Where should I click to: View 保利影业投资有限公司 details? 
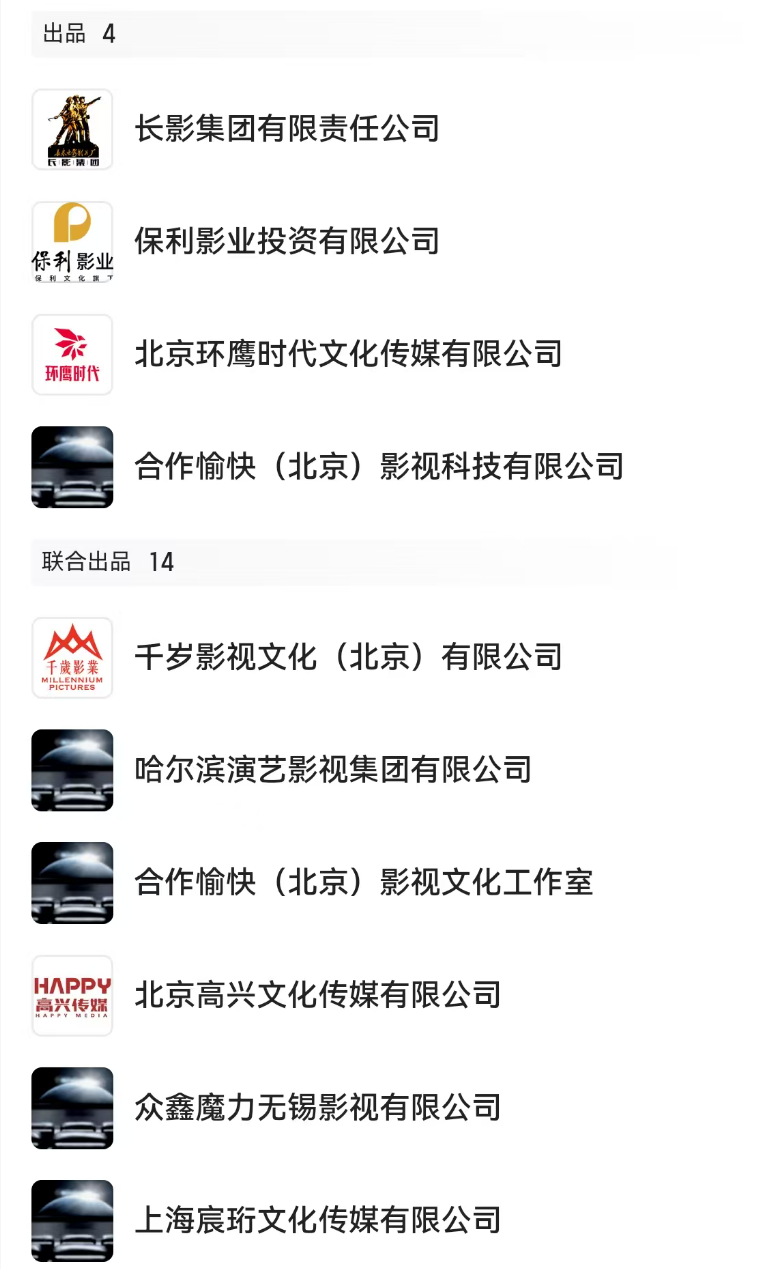click(287, 241)
